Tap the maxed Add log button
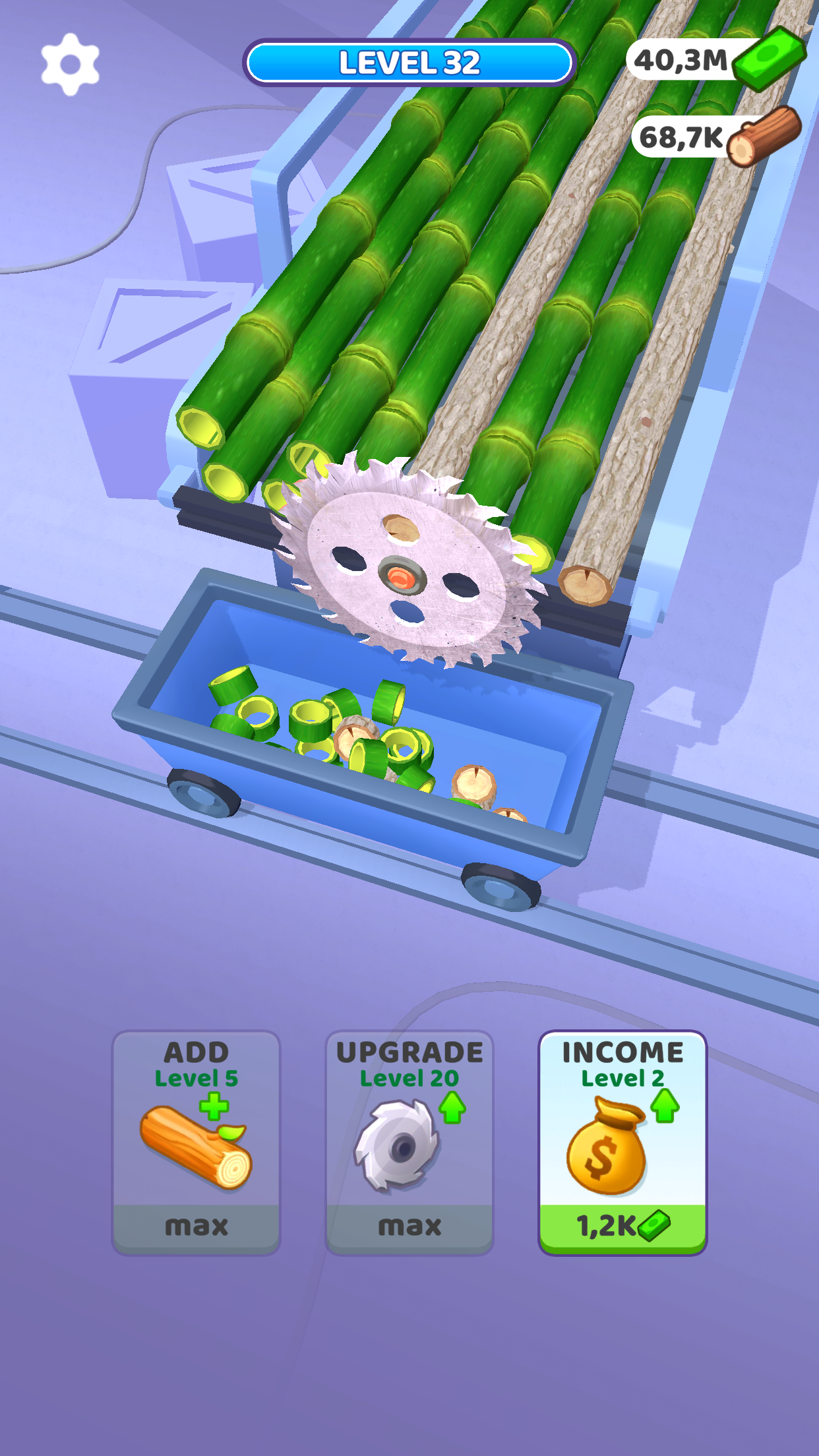819x1456 pixels. coord(197,1142)
